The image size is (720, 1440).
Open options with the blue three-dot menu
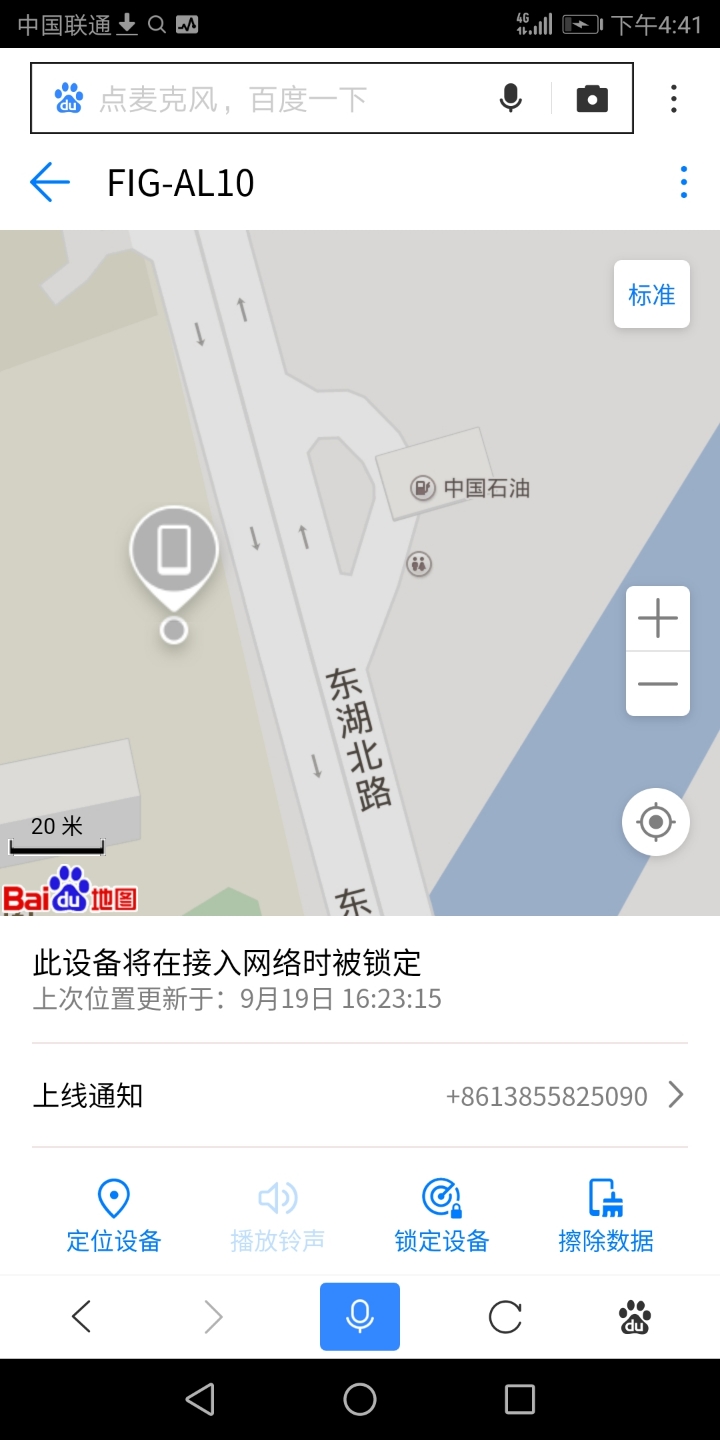pos(684,182)
